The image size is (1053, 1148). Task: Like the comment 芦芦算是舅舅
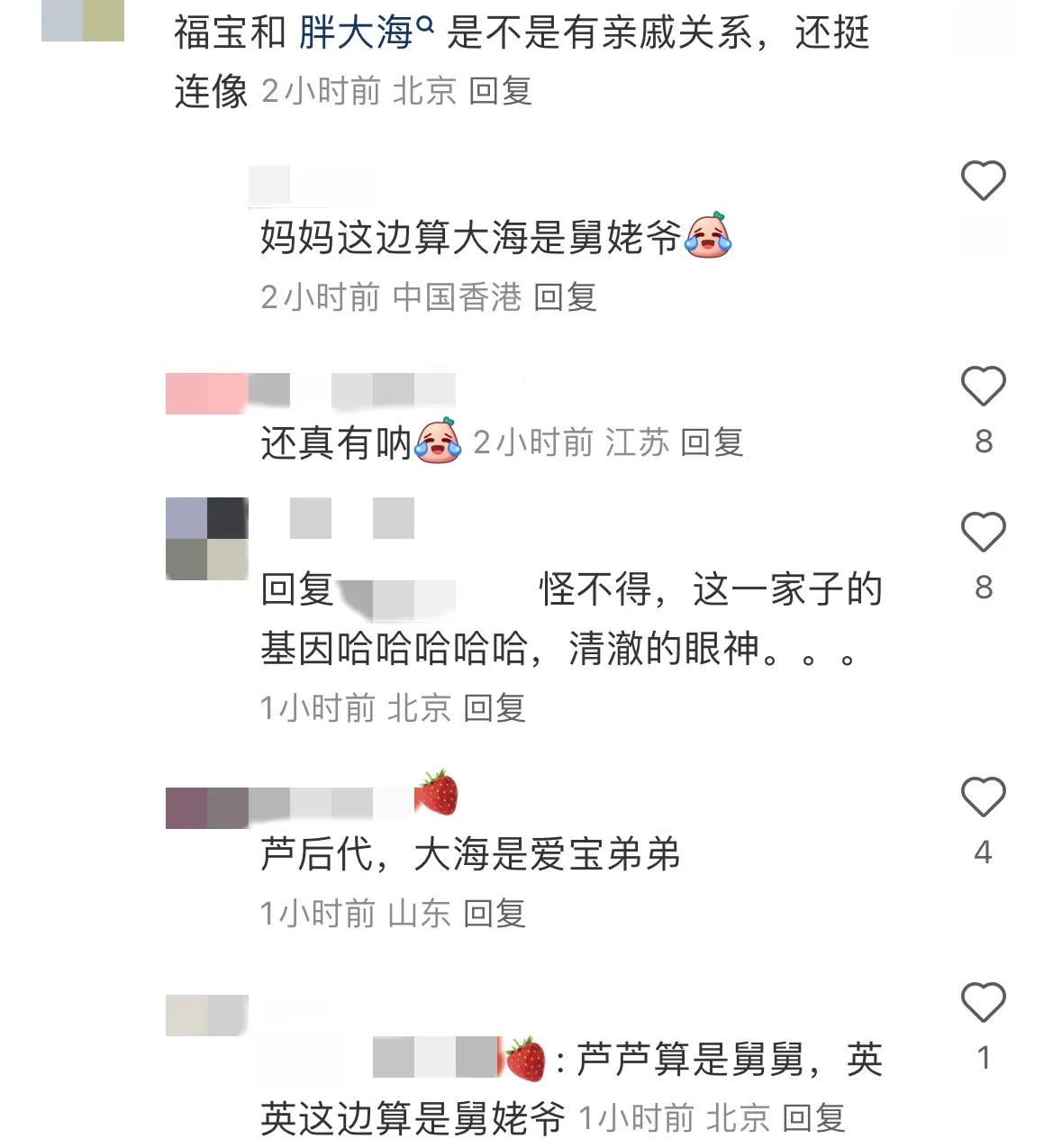click(983, 1002)
